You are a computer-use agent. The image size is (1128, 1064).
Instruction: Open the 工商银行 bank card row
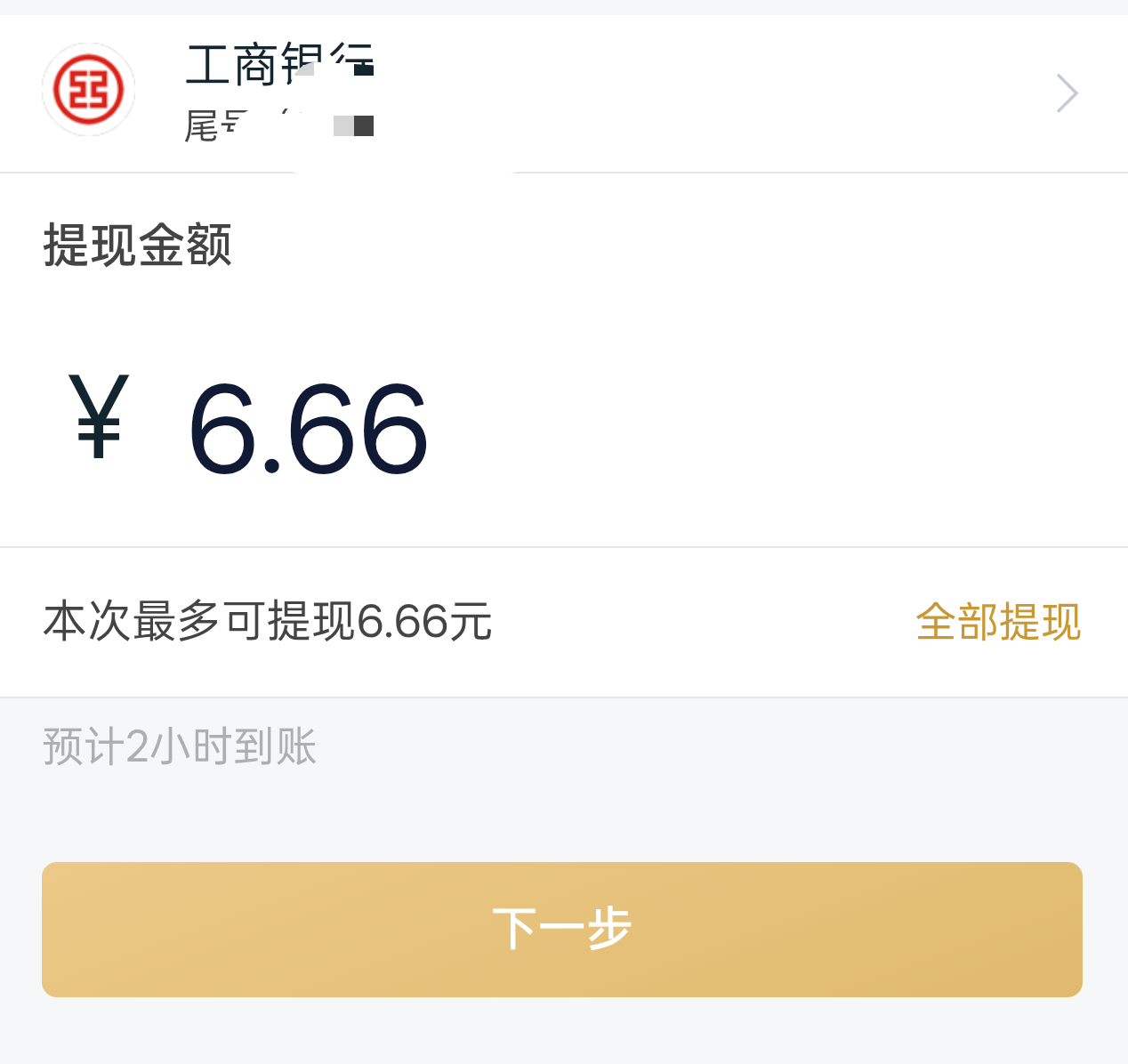click(562, 93)
